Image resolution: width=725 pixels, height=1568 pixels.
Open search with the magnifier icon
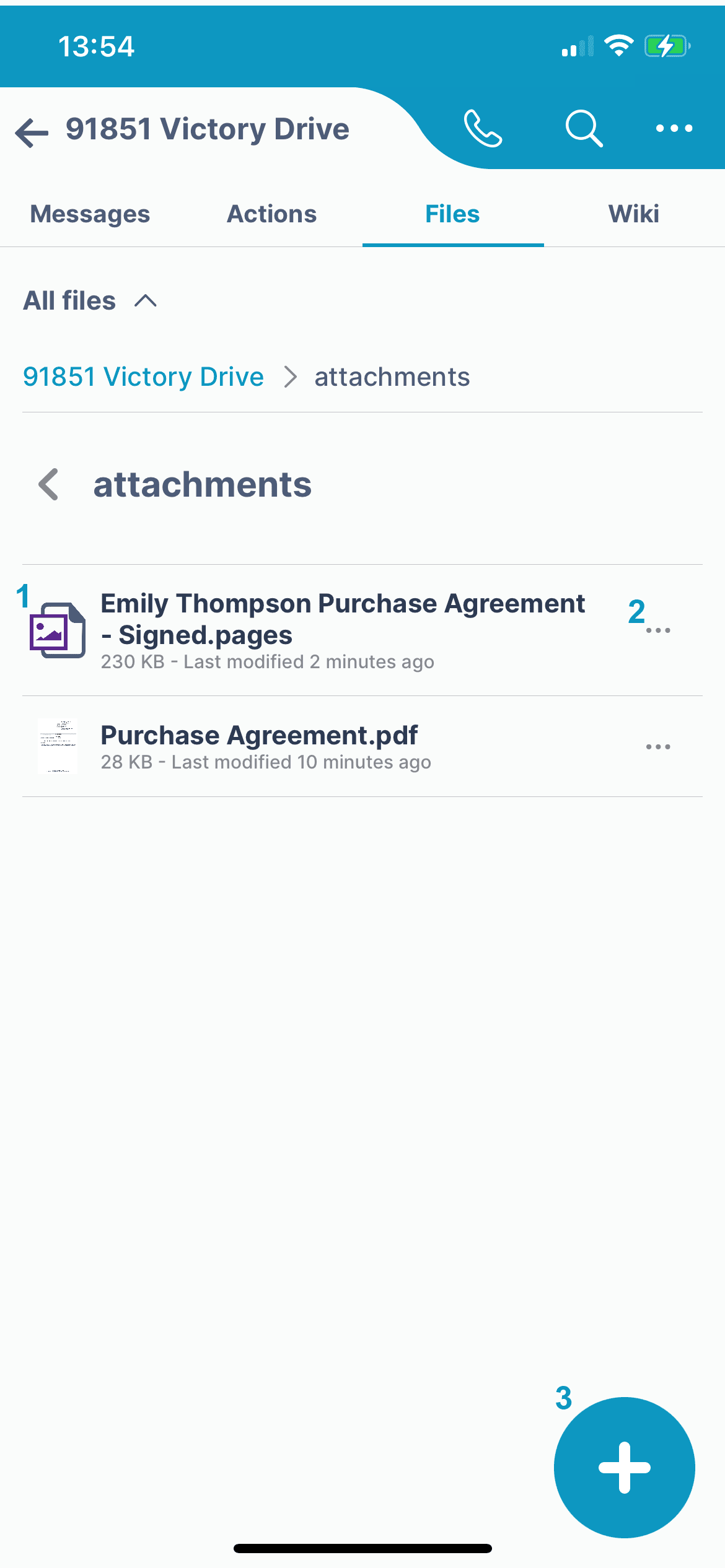click(584, 129)
